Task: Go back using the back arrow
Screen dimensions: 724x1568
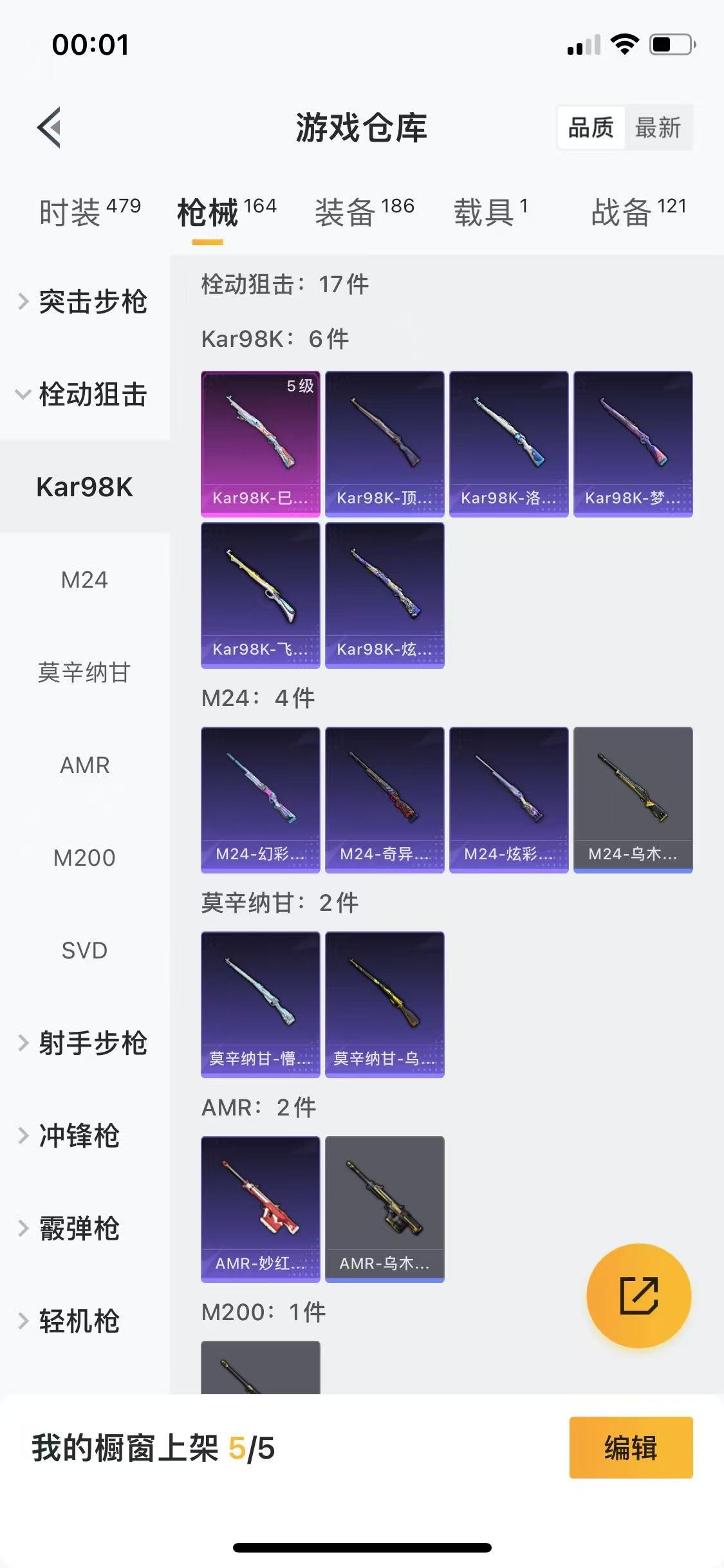Action: [50, 127]
